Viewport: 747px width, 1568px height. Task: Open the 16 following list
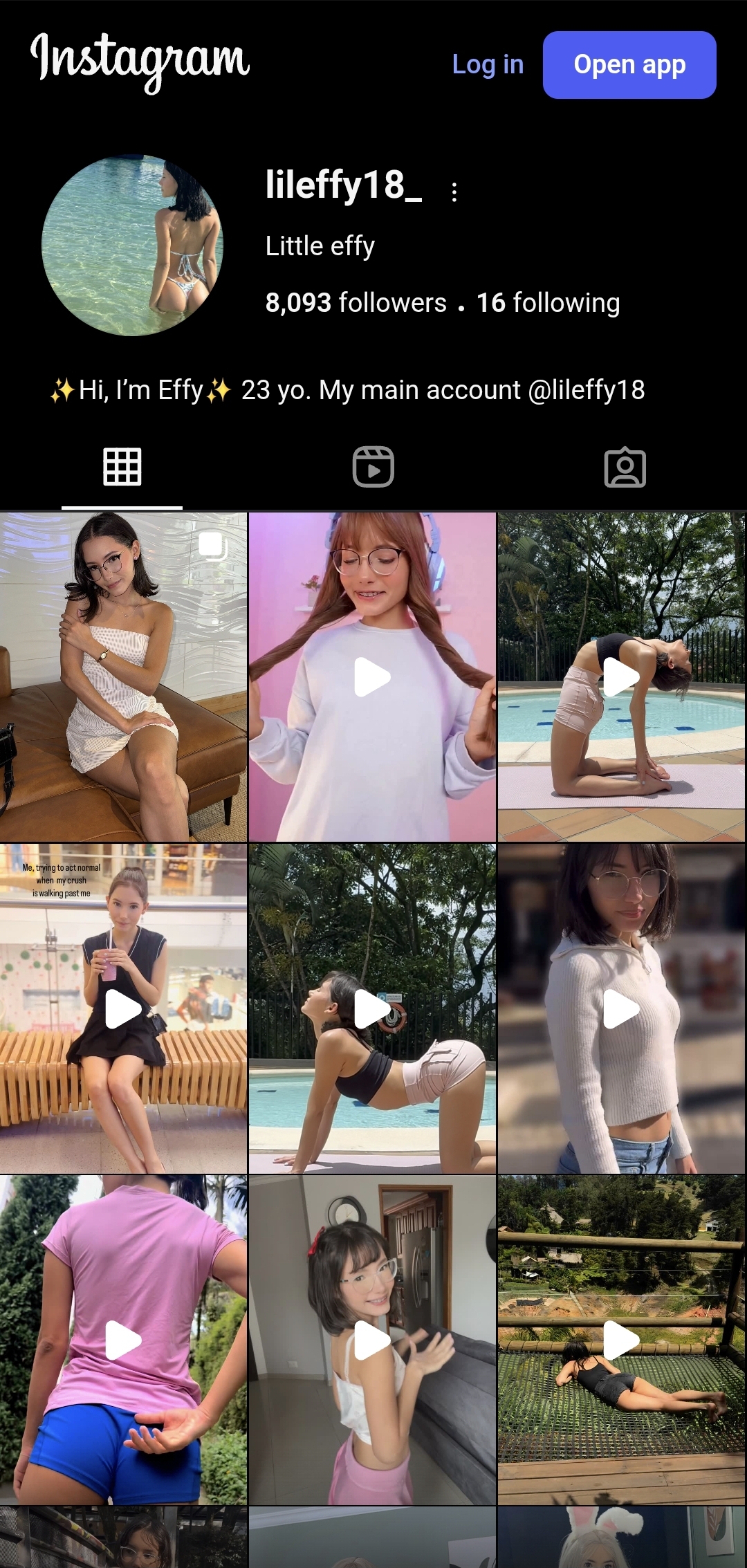pos(548,302)
